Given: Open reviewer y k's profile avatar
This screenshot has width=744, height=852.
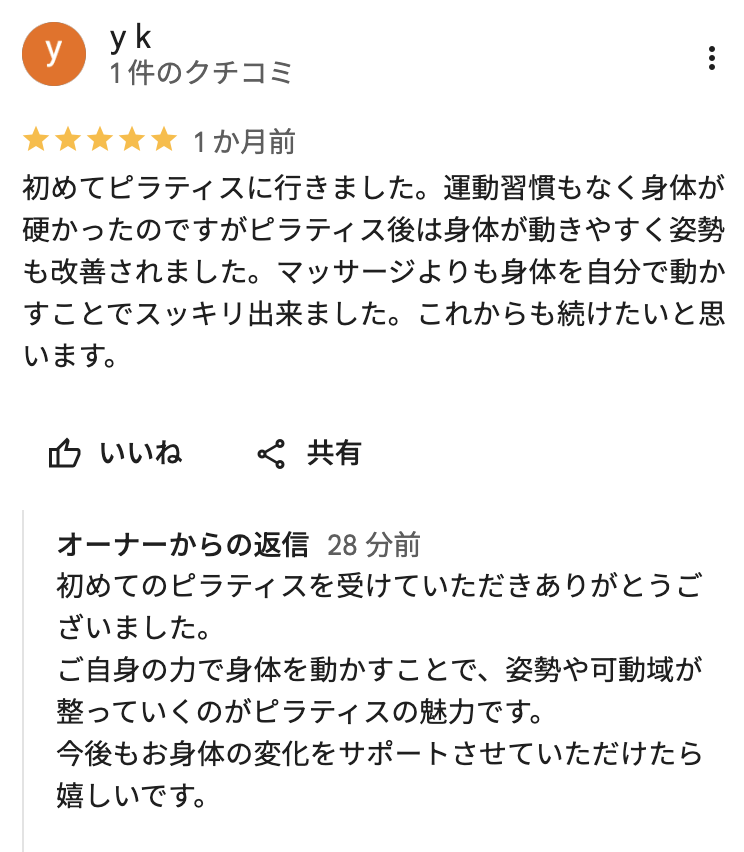Looking at the screenshot, I should pyautogui.click(x=54, y=57).
